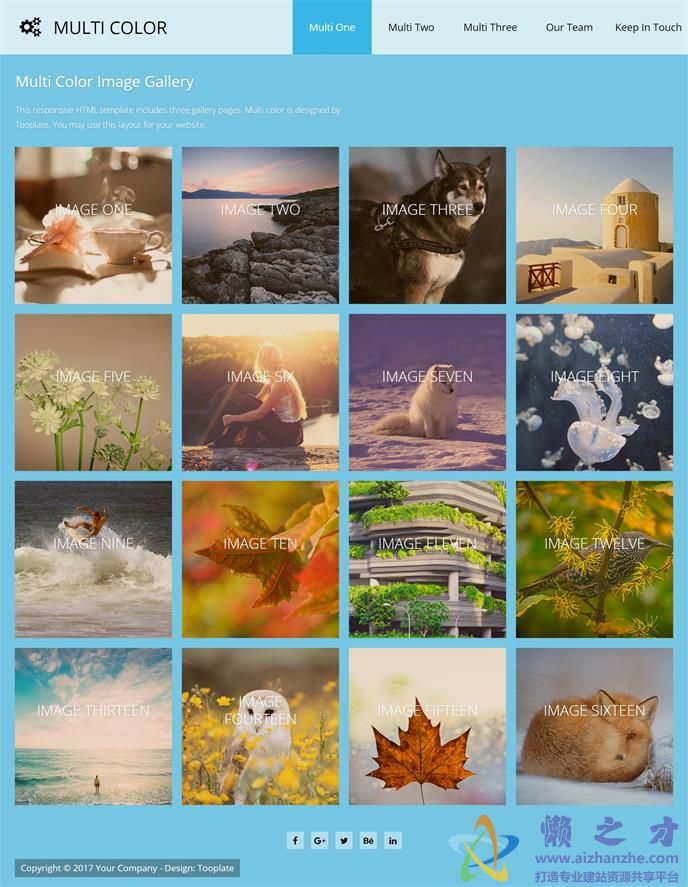Visit the Google Plus page
Screen dimensions: 688x887
[320, 840]
